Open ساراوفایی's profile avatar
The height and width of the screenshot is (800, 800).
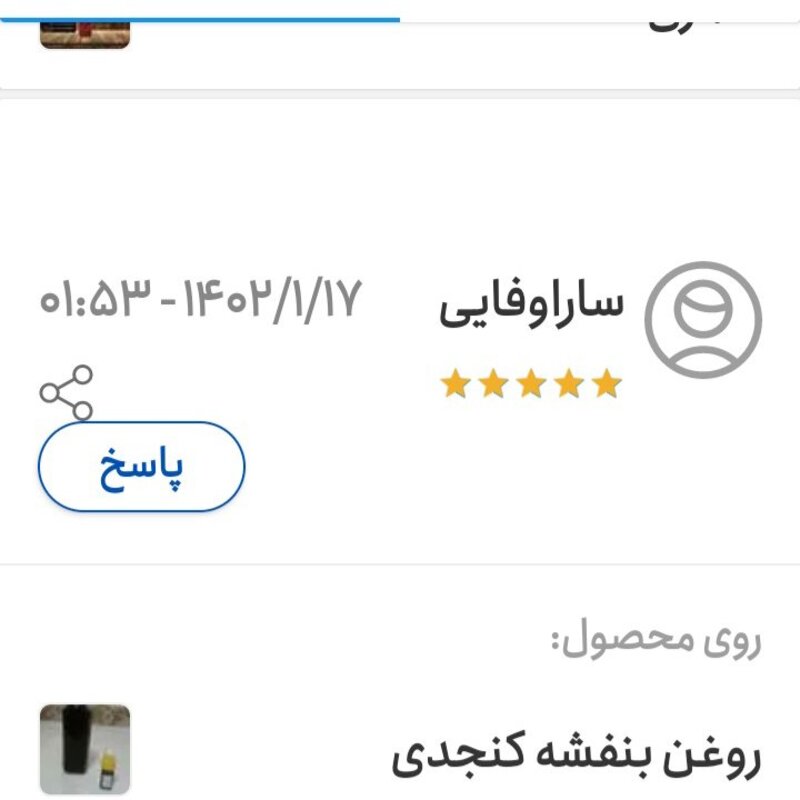pyautogui.click(x=703, y=319)
